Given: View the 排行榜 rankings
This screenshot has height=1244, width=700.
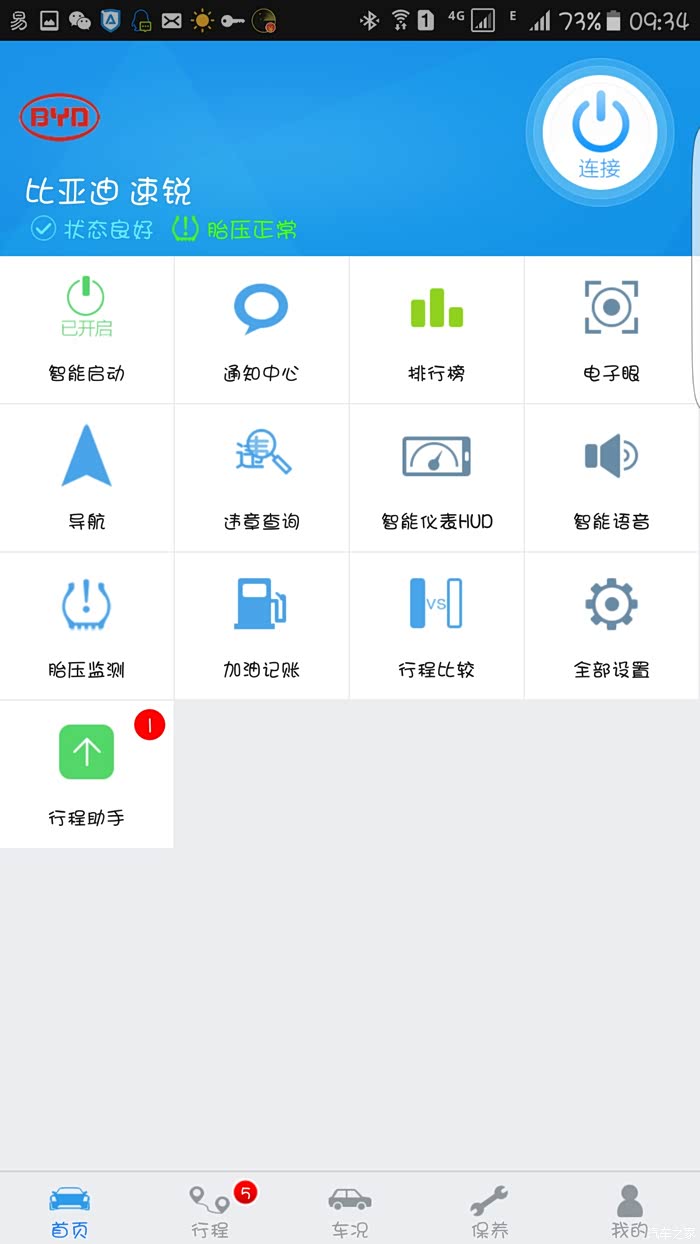Looking at the screenshot, I should pos(436,330).
